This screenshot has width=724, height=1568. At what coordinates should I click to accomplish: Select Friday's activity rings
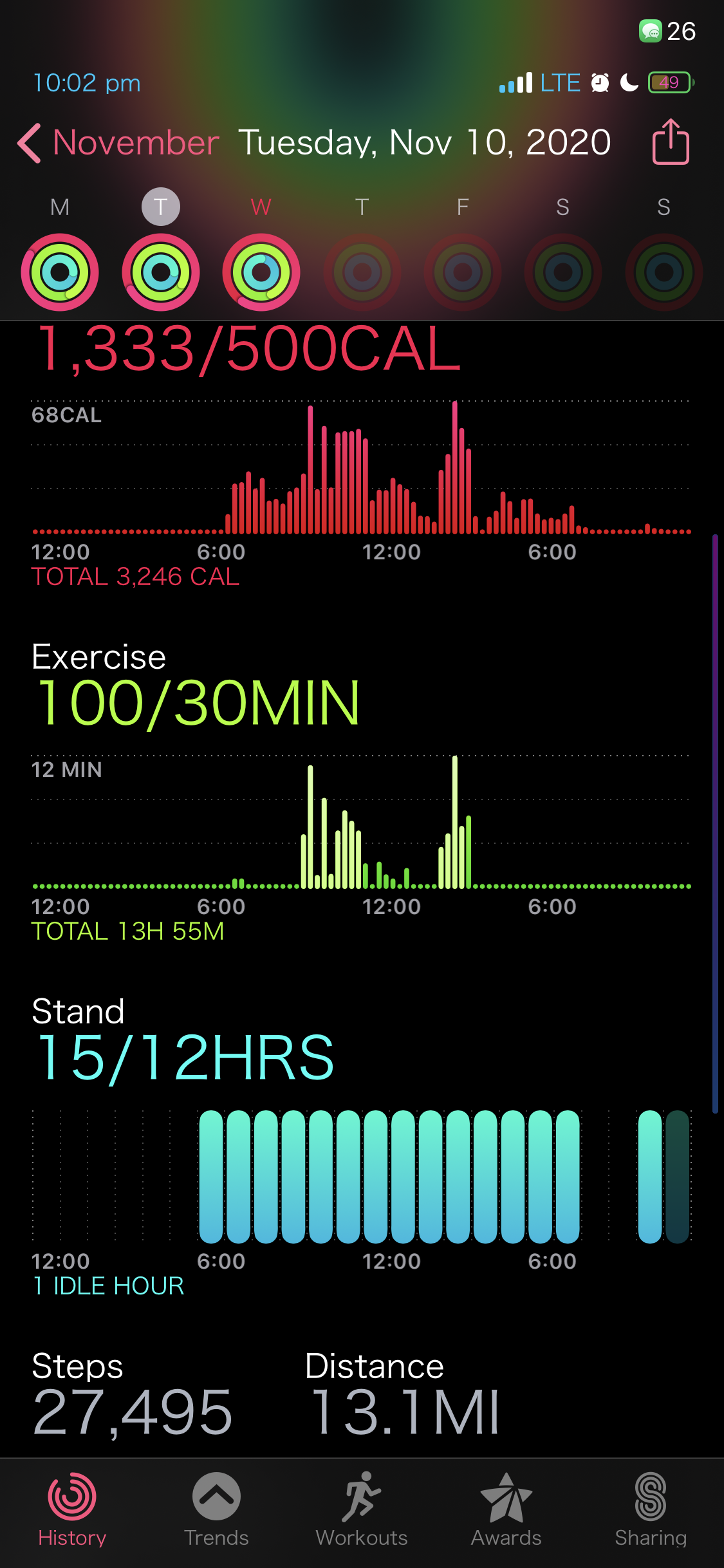coord(463,272)
